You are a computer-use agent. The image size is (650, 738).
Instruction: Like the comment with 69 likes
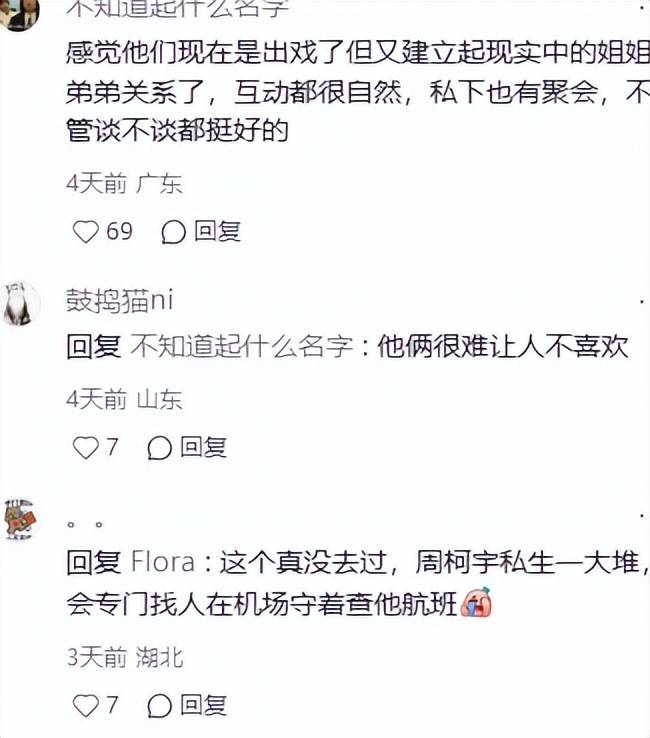[x=86, y=232]
